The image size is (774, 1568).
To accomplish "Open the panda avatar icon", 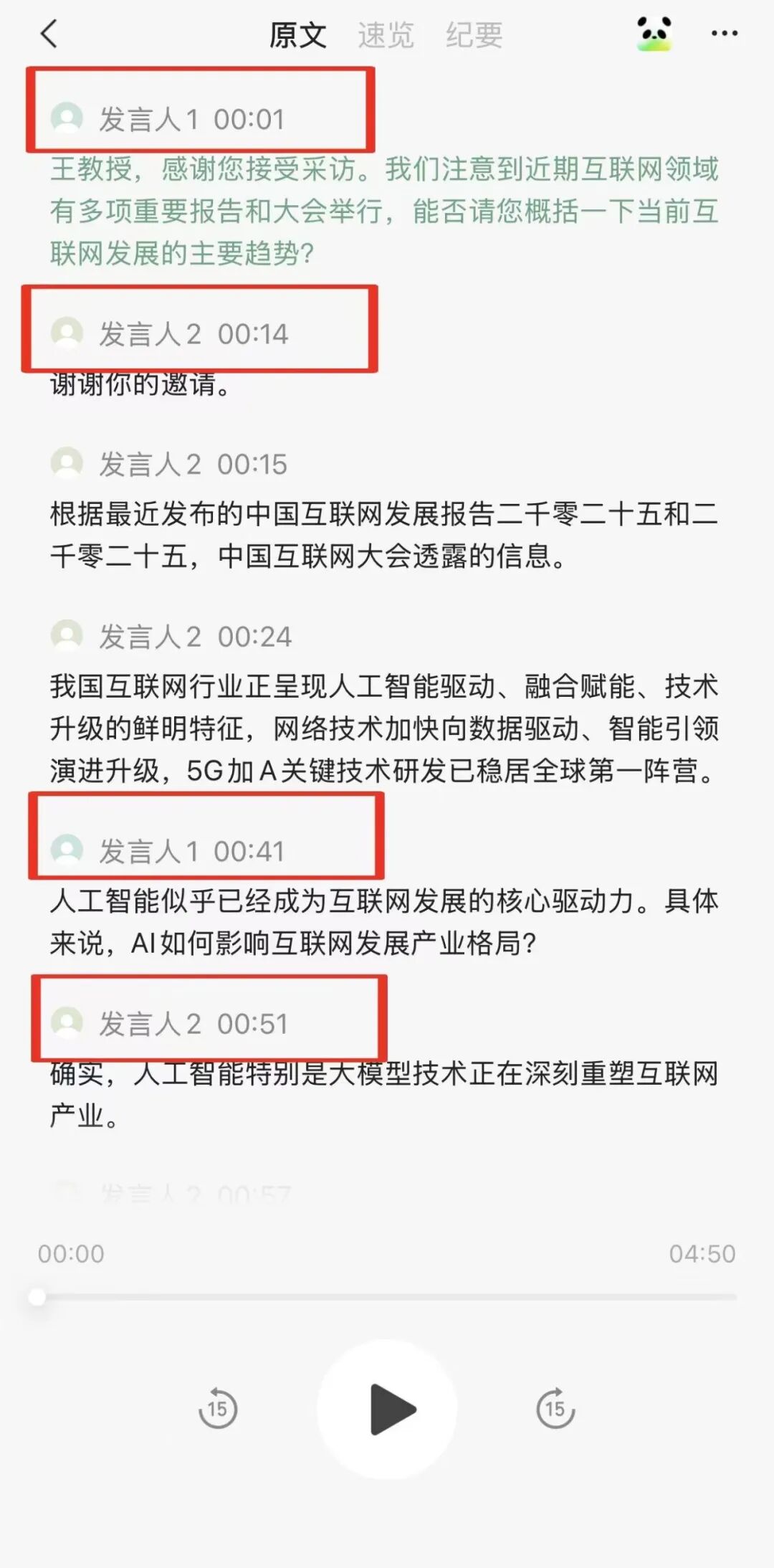I will click(654, 33).
